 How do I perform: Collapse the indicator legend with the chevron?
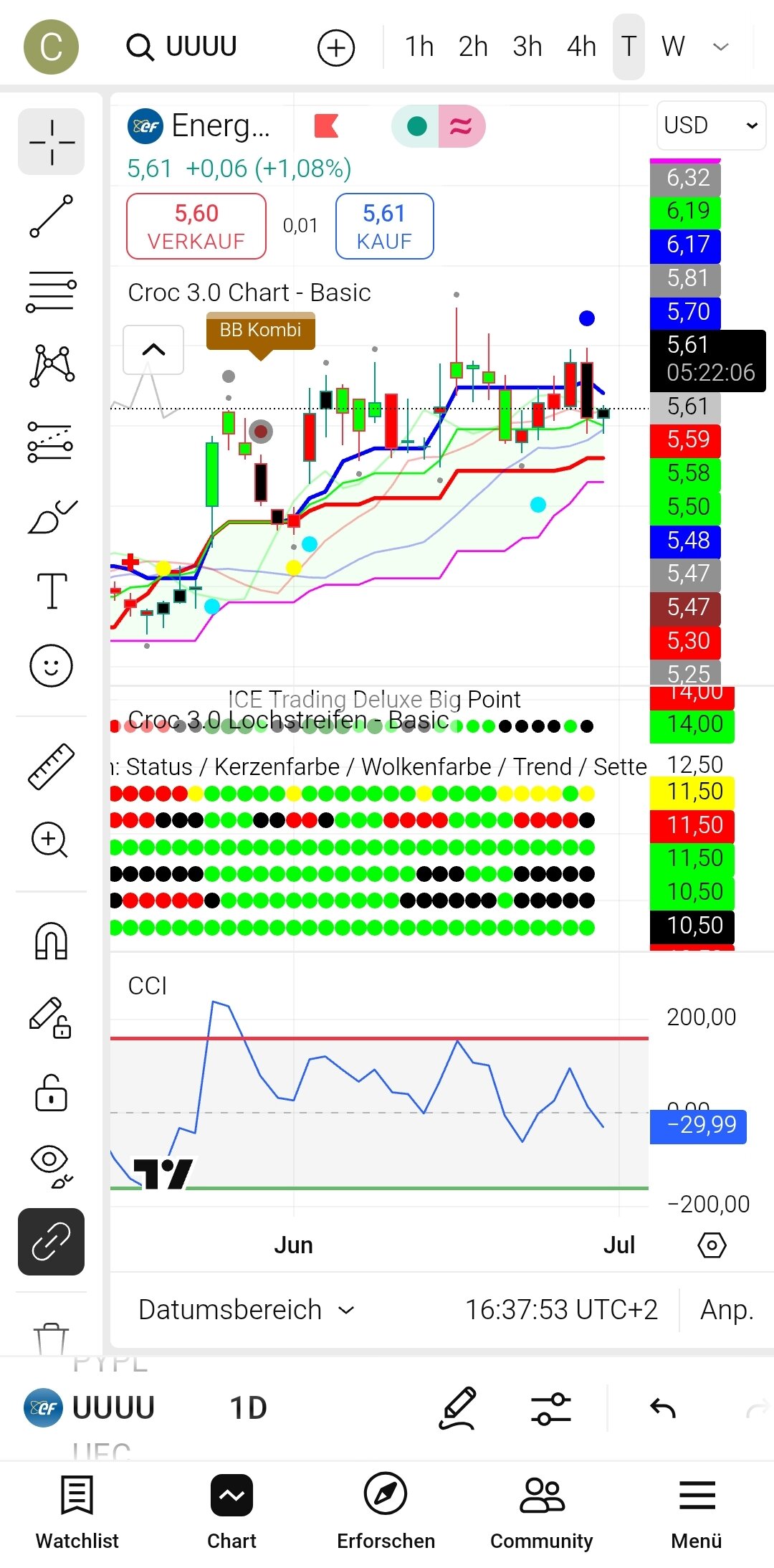(x=153, y=350)
